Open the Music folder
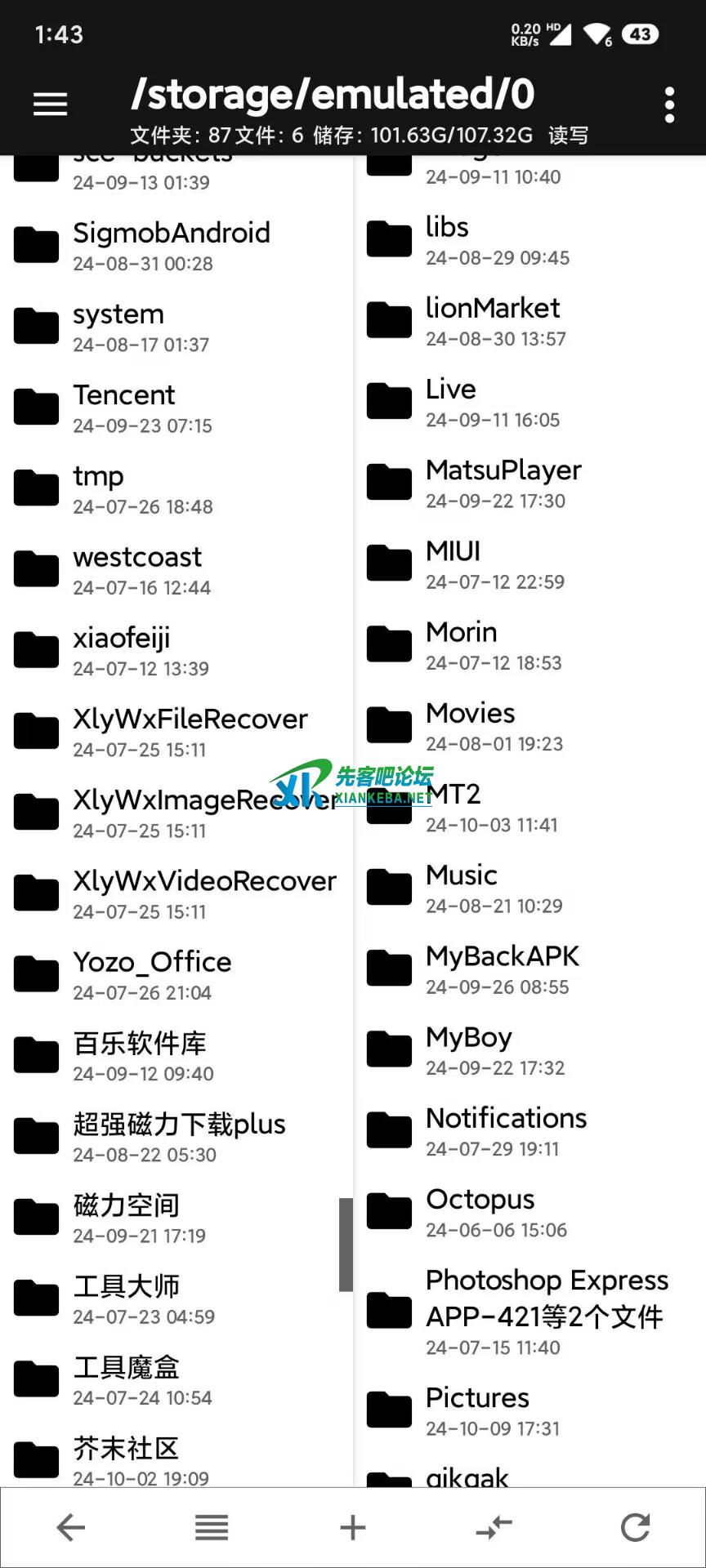Screen dimensions: 706x1568 coord(462,889)
